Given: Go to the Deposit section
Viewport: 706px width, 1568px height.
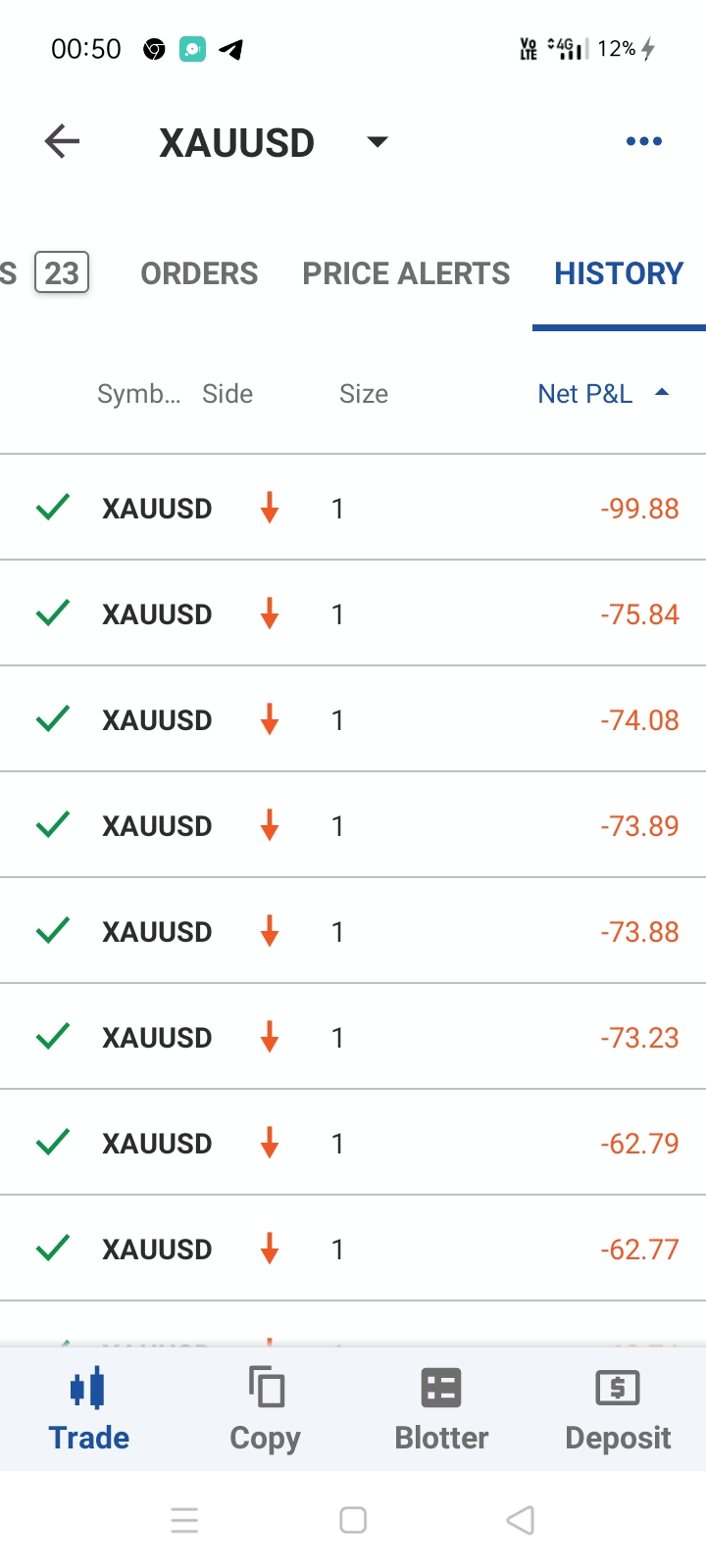Looking at the screenshot, I should click(618, 1409).
